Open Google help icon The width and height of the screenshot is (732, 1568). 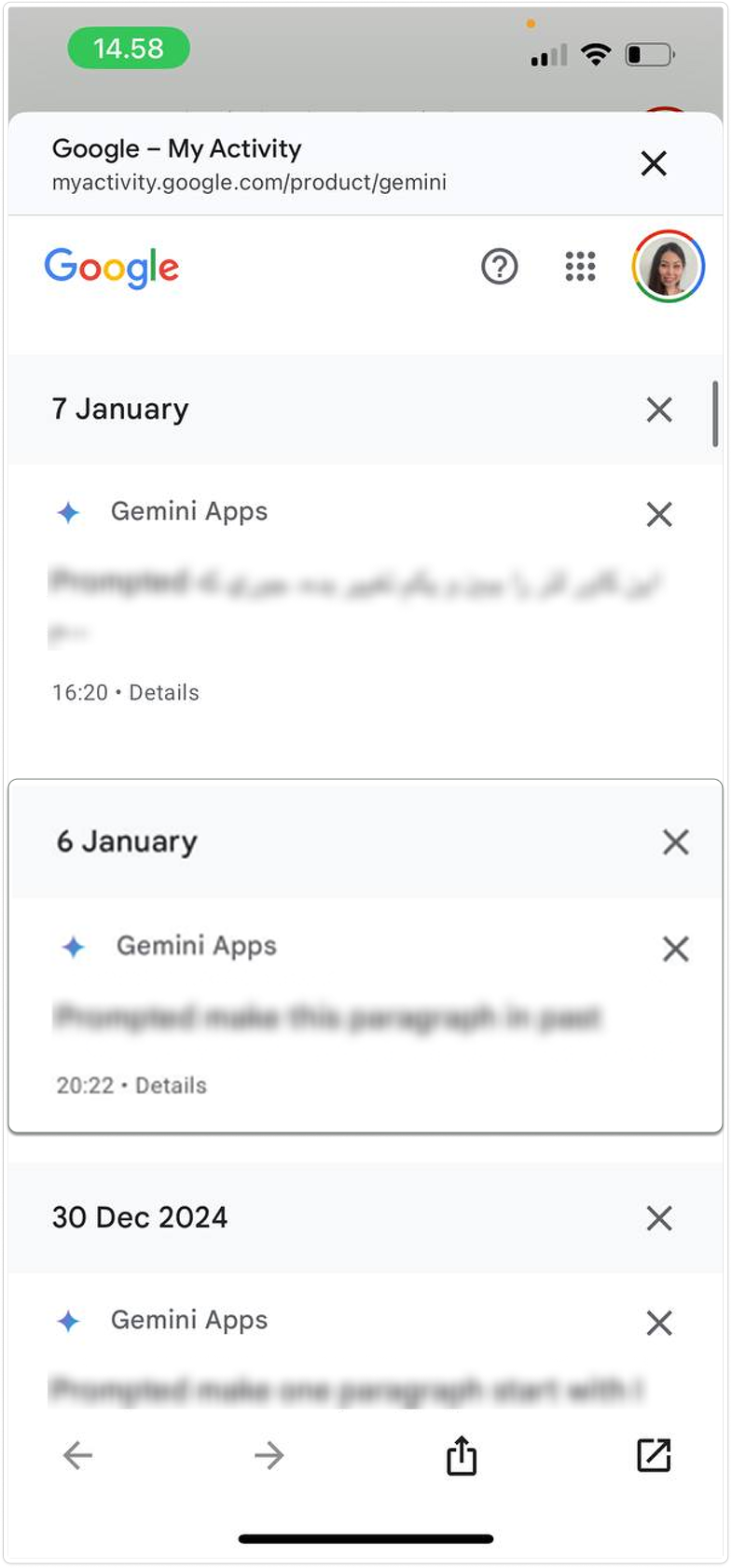point(500,267)
